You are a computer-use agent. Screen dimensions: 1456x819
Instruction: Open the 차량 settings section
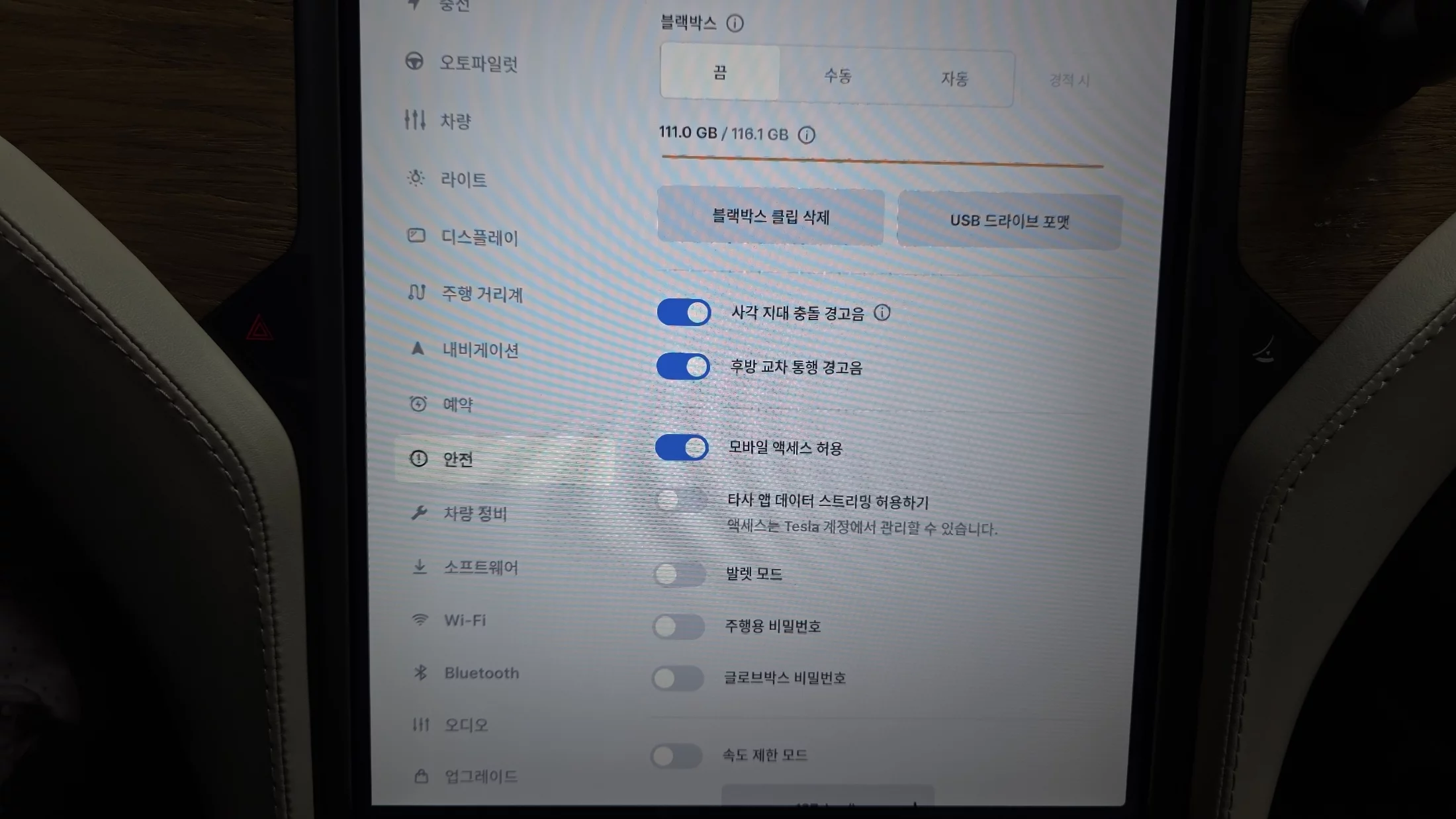click(x=455, y=121)
